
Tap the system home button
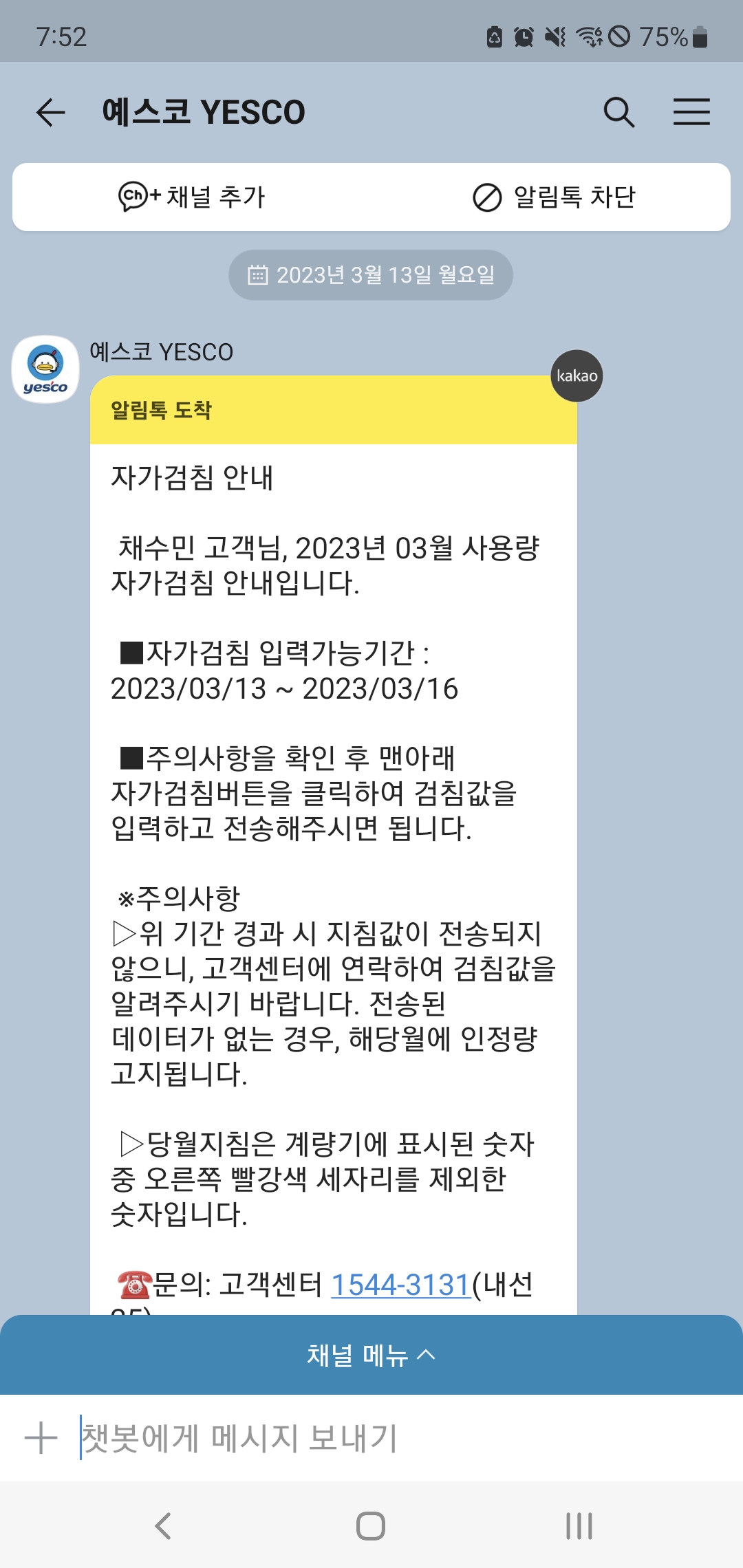coord(371,1526)
